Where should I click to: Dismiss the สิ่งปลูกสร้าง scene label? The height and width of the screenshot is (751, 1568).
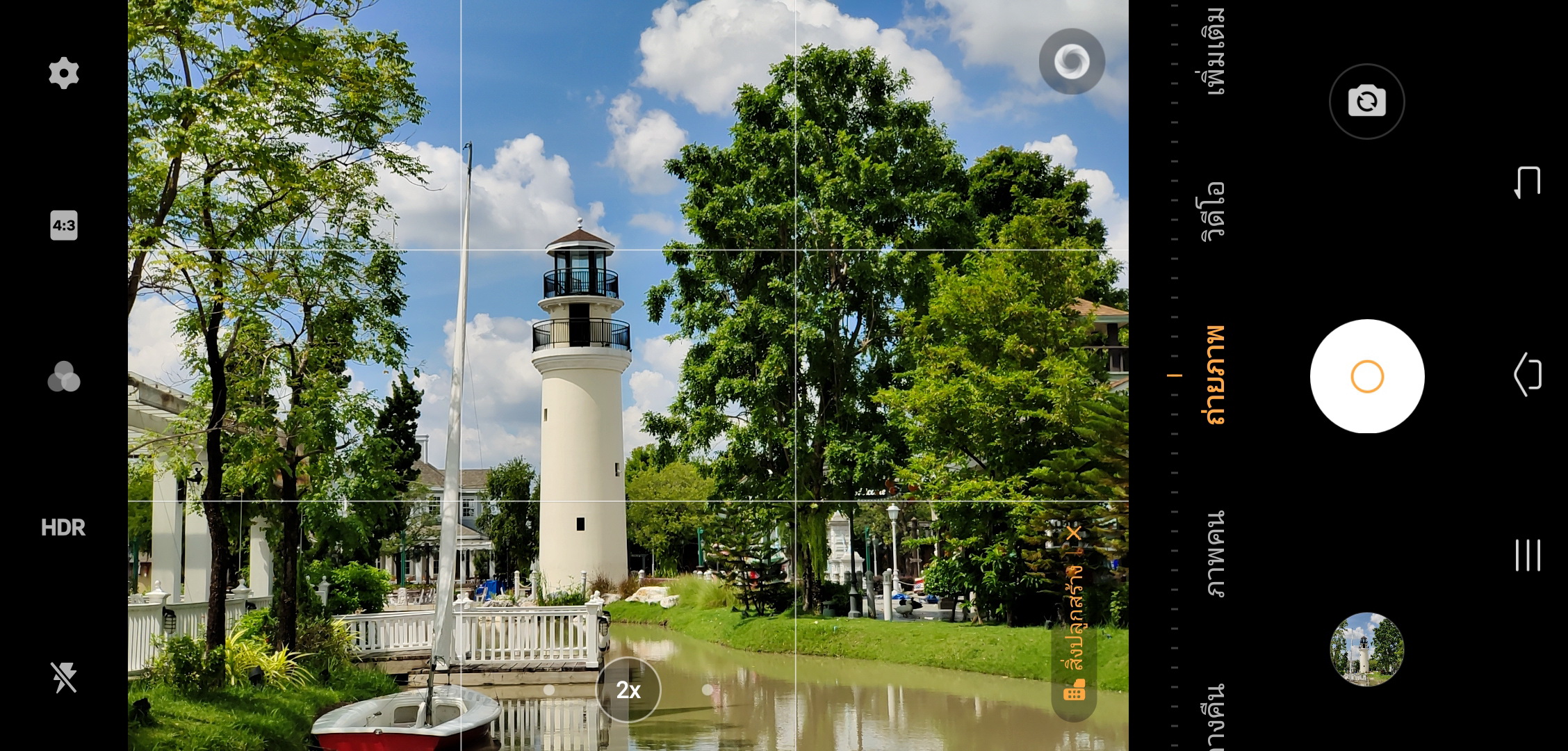1074,533
